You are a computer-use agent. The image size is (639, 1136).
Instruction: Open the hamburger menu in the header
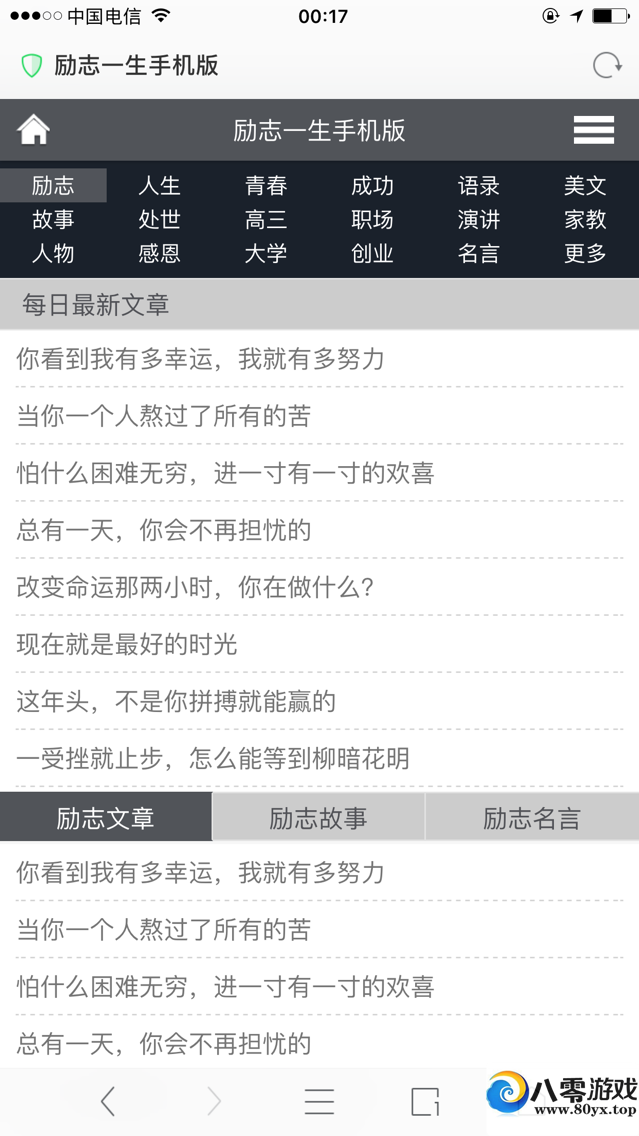point(593,130)
